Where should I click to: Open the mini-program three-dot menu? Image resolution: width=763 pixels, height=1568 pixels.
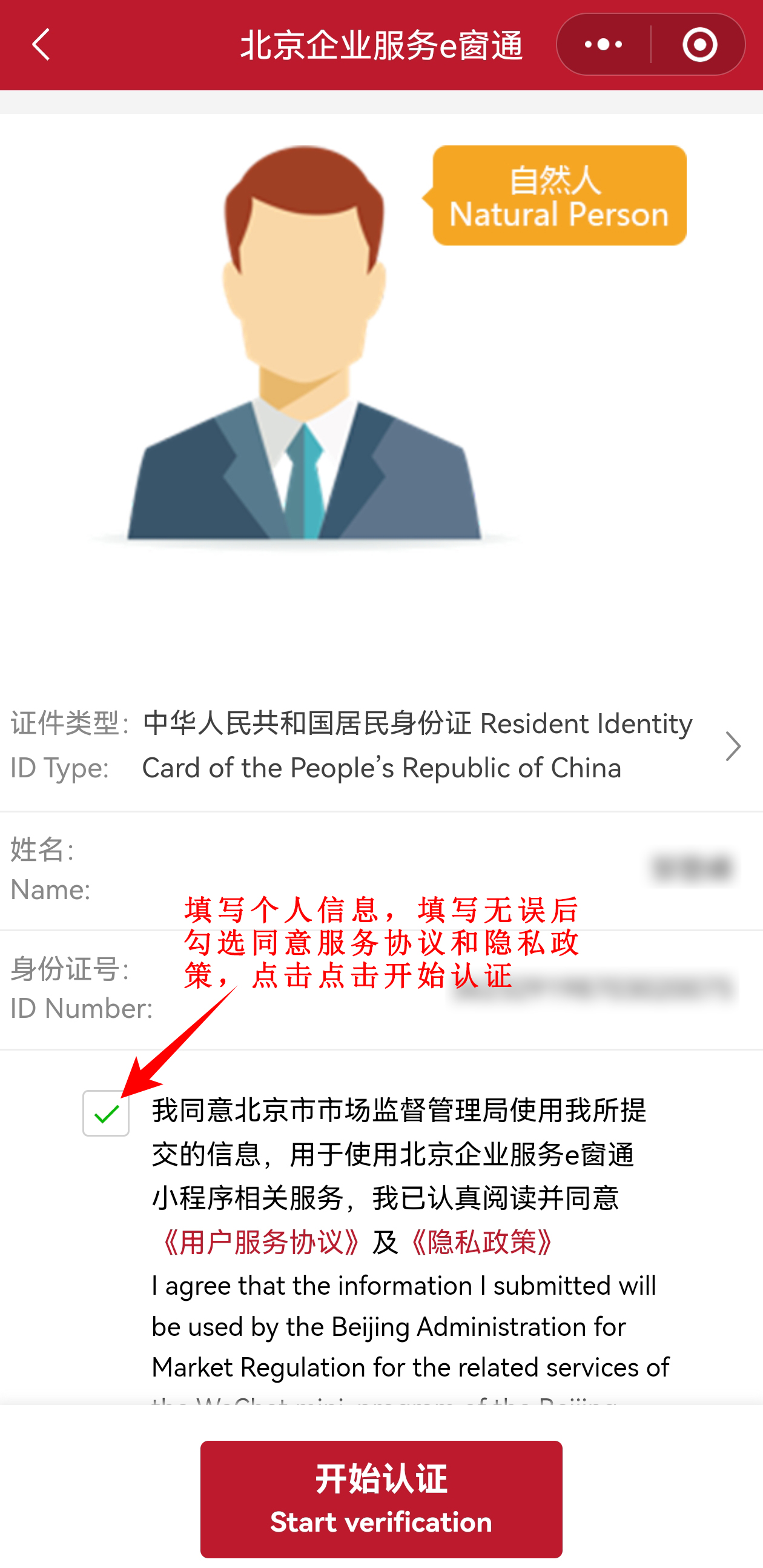click(603, 45)
